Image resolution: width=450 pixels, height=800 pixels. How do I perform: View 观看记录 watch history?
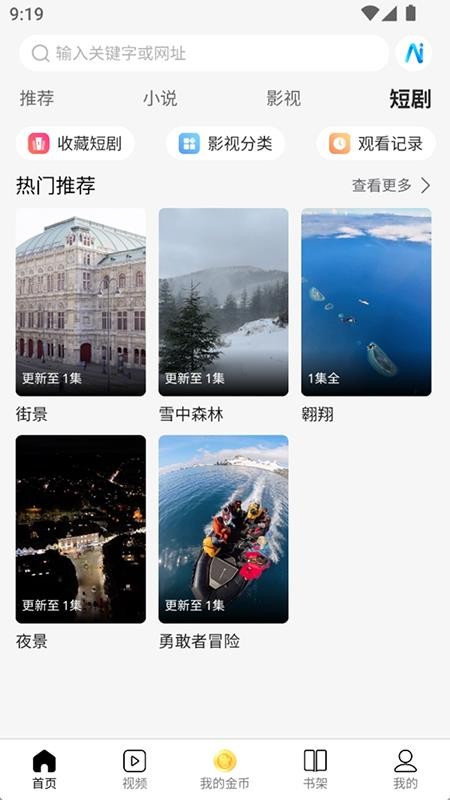pyautogui.click(x=376, y=143)
